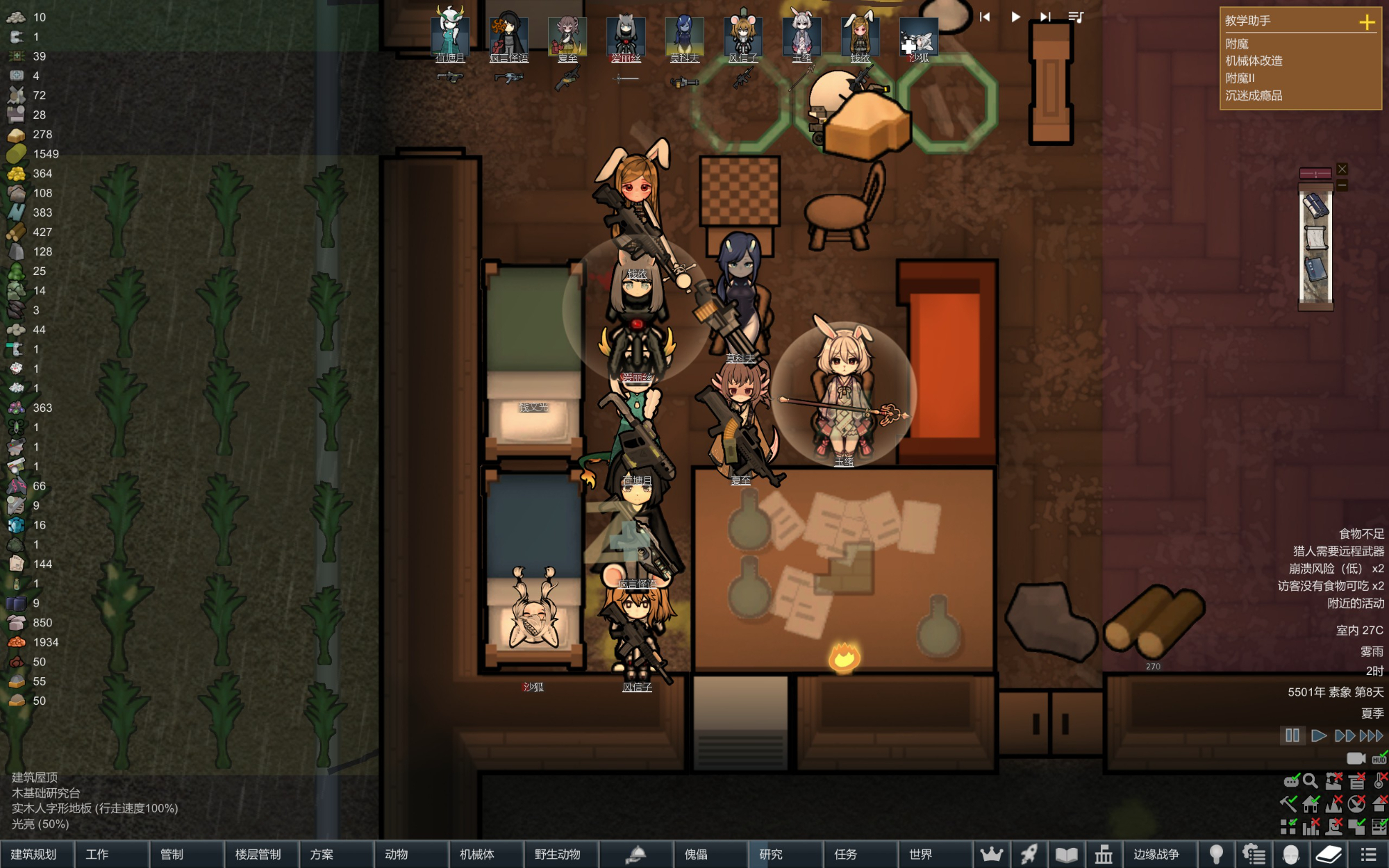1389x868 pixels.
Task: Open the 任务 quests tab
Action: [x=858, y=854]
